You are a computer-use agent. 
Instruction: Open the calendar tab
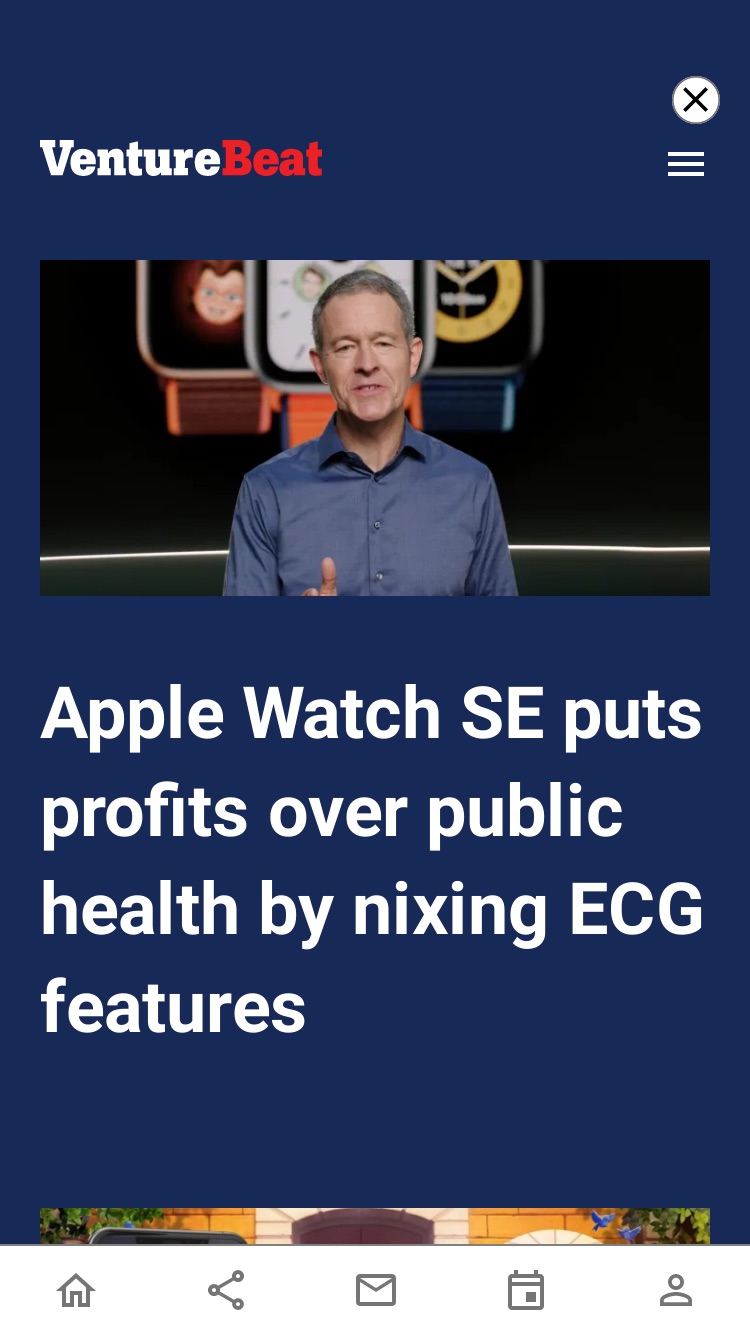point(526,1290)
